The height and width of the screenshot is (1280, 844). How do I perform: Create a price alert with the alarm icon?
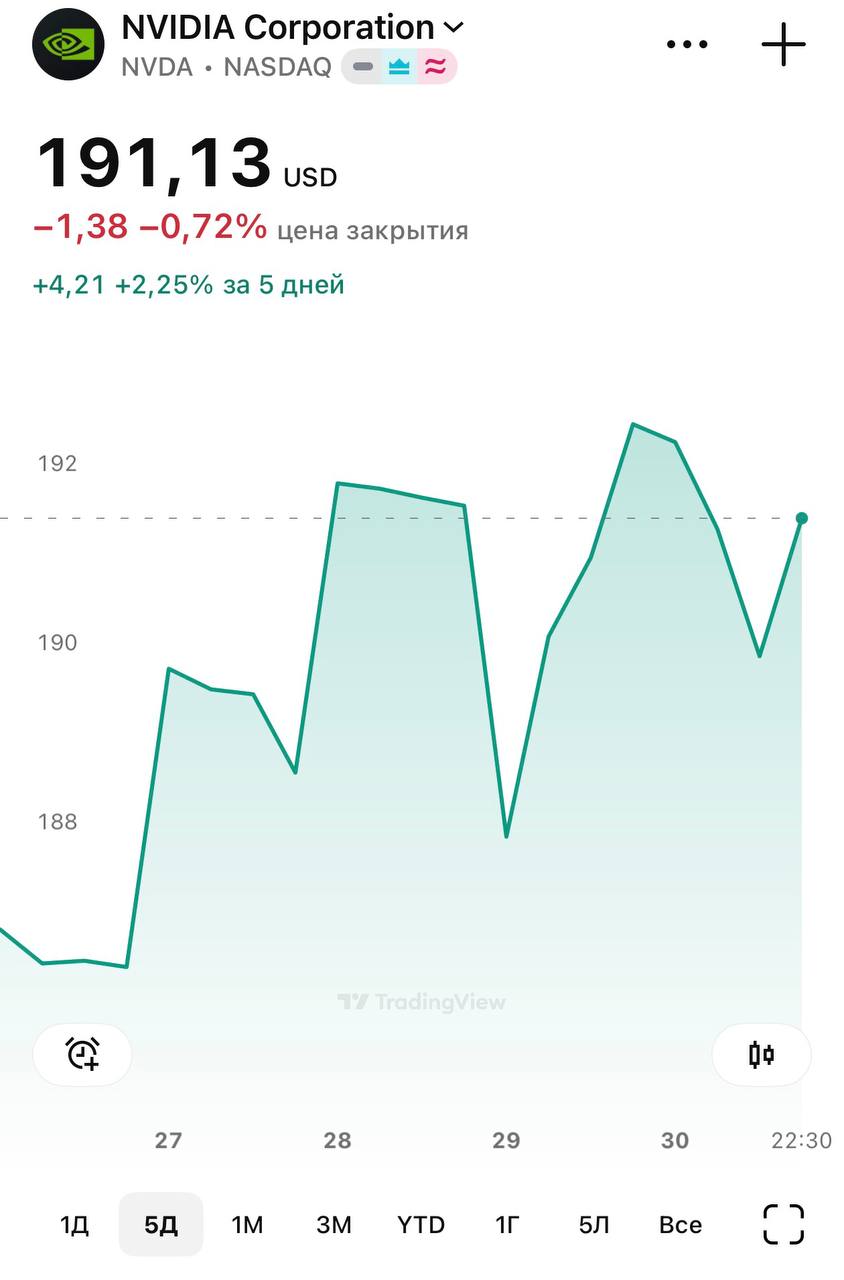click(82, 1054)
